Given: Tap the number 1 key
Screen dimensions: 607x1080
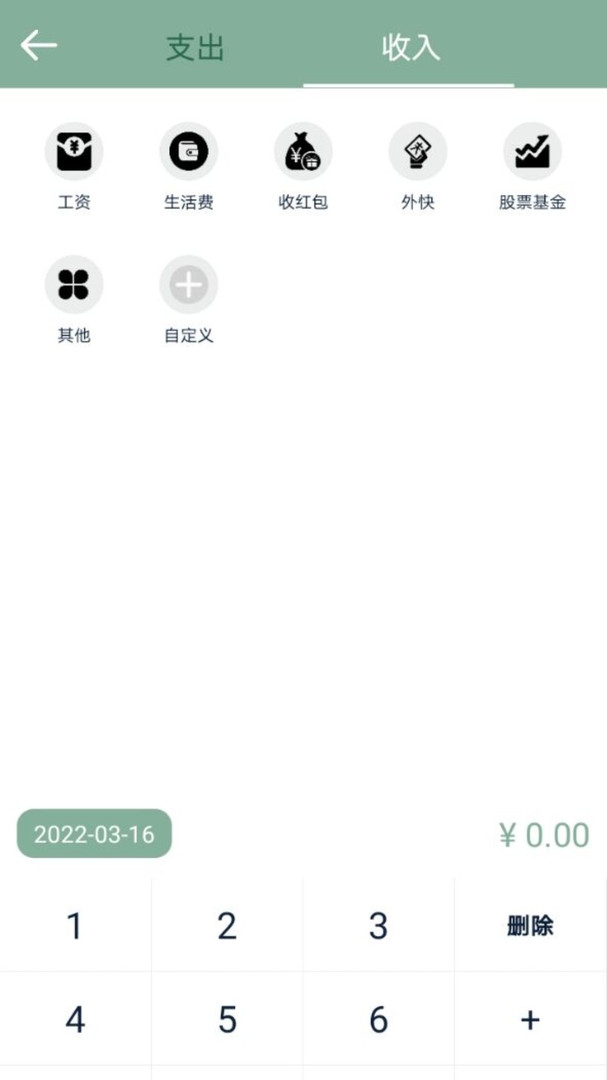Looking at the screenshot, I should (75, 926).
